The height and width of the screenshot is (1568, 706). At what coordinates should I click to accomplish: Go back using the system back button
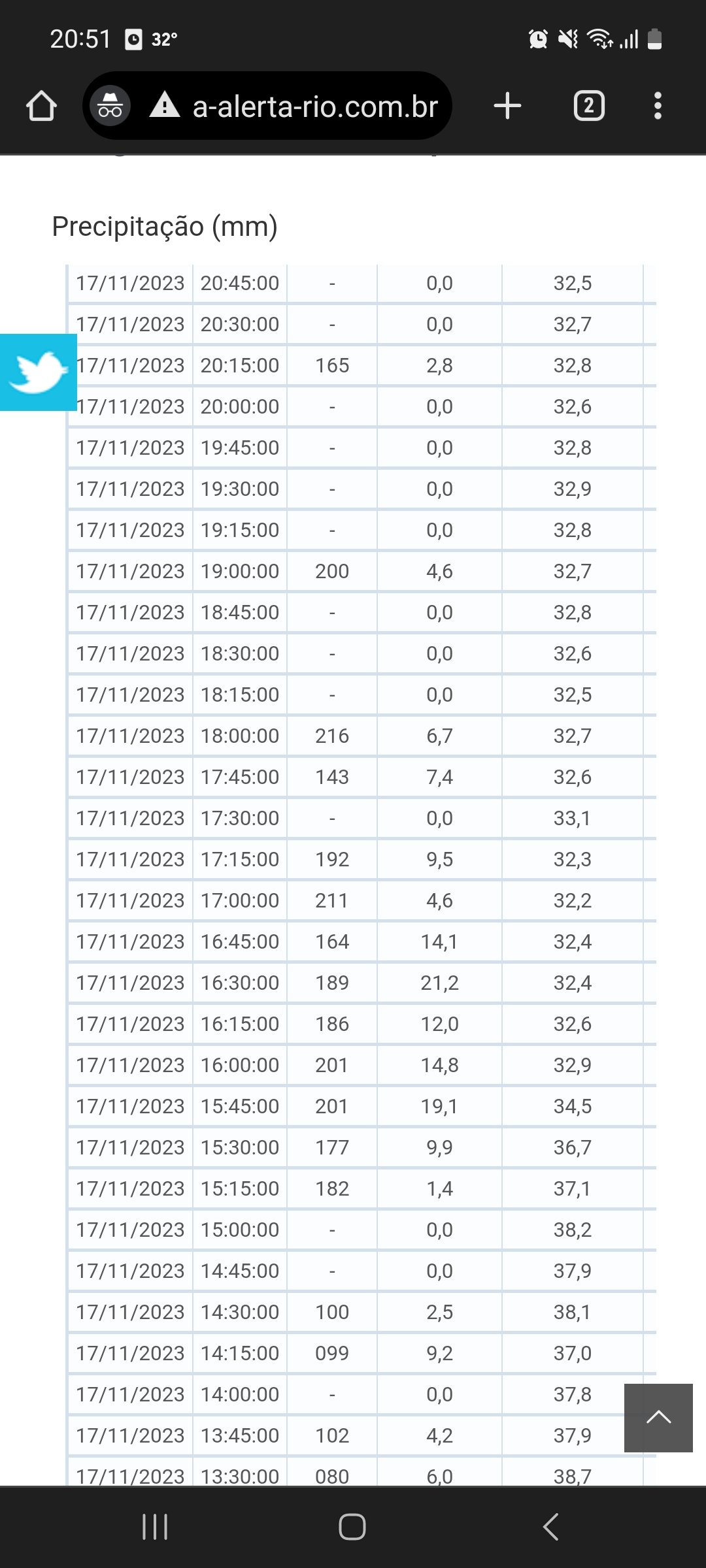pos(550,1527)
